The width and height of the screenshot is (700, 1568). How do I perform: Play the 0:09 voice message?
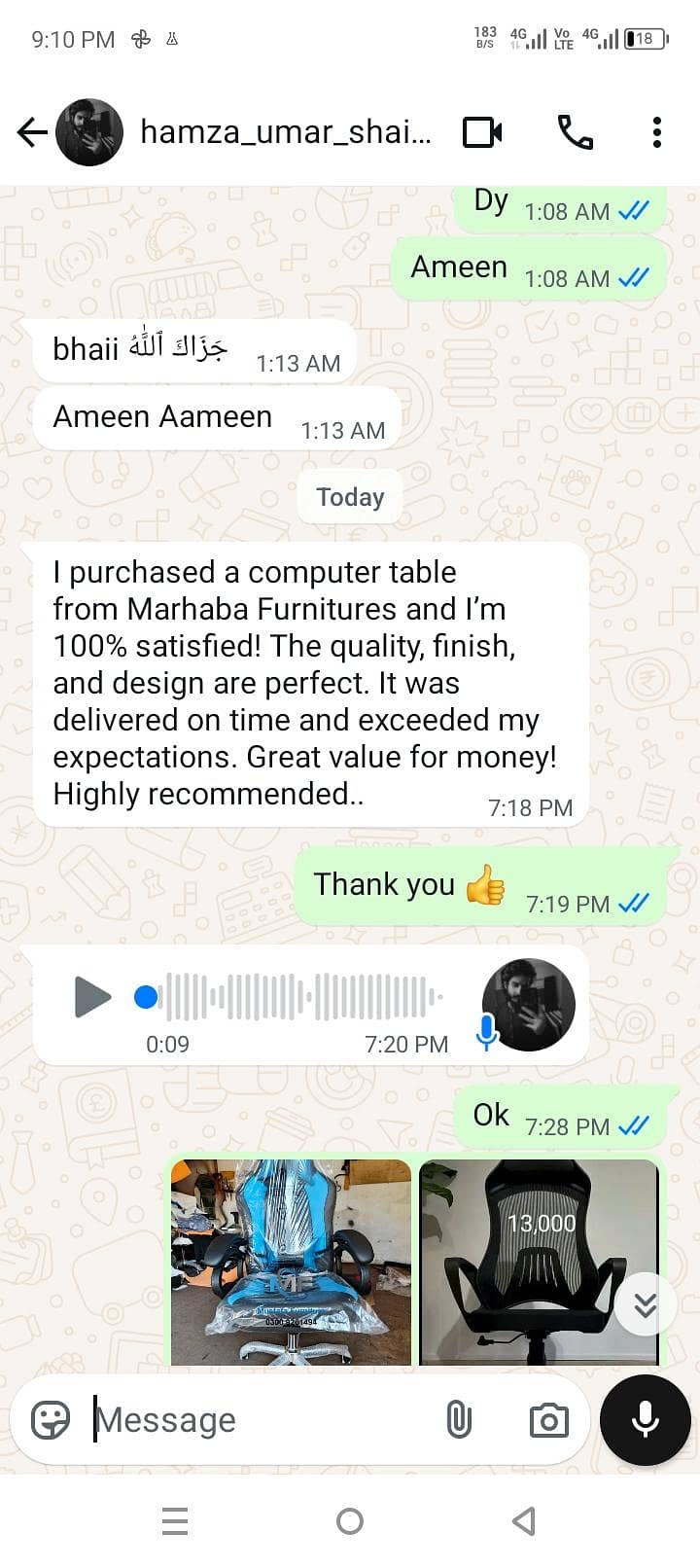[x=92, y=997]
